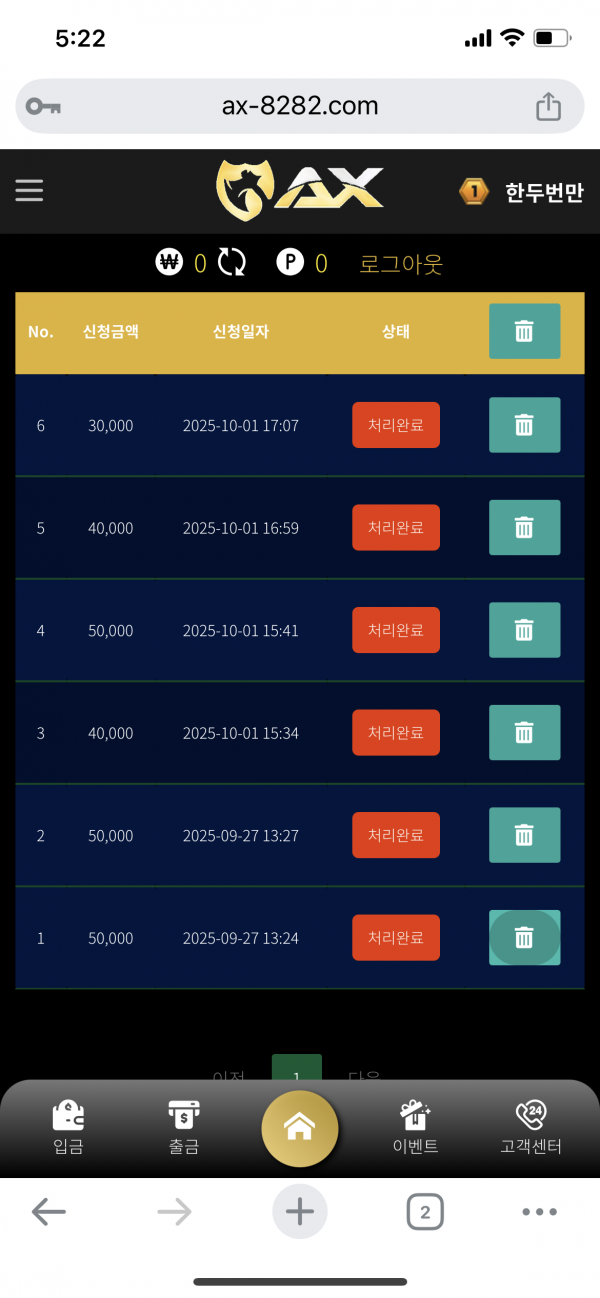Open the 입금 deposit tab
Image resolution: width=600 pixels, height=1298 pixels.
pos(68,1127)
